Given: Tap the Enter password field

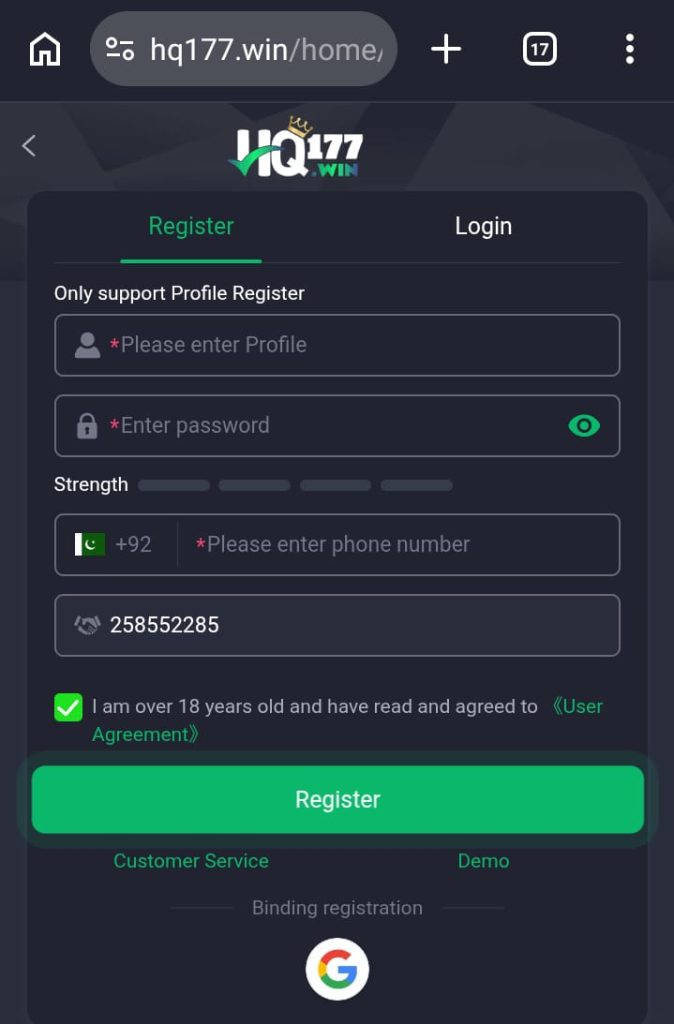Looking at the screenshot, I should (320, 426).
